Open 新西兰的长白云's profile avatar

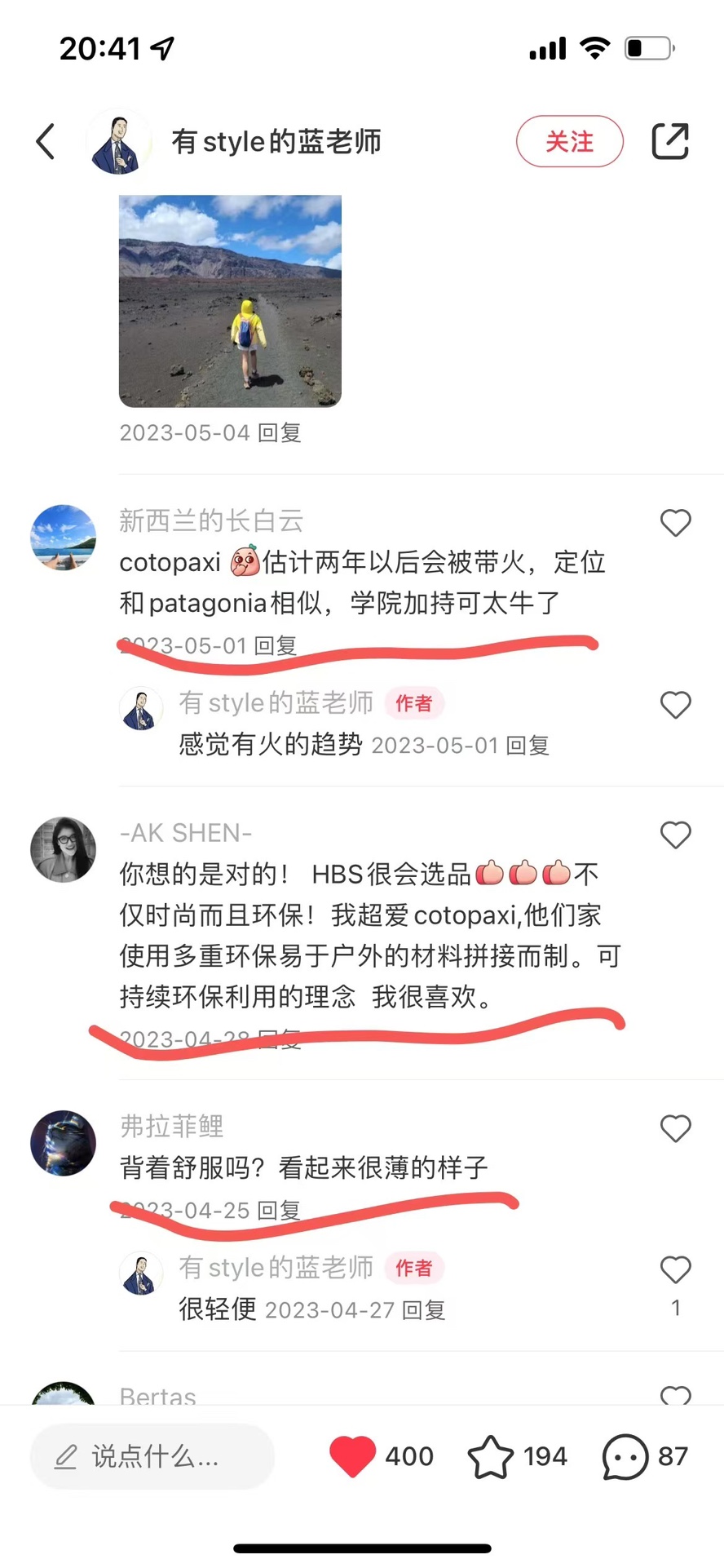(x=63, y=538)
